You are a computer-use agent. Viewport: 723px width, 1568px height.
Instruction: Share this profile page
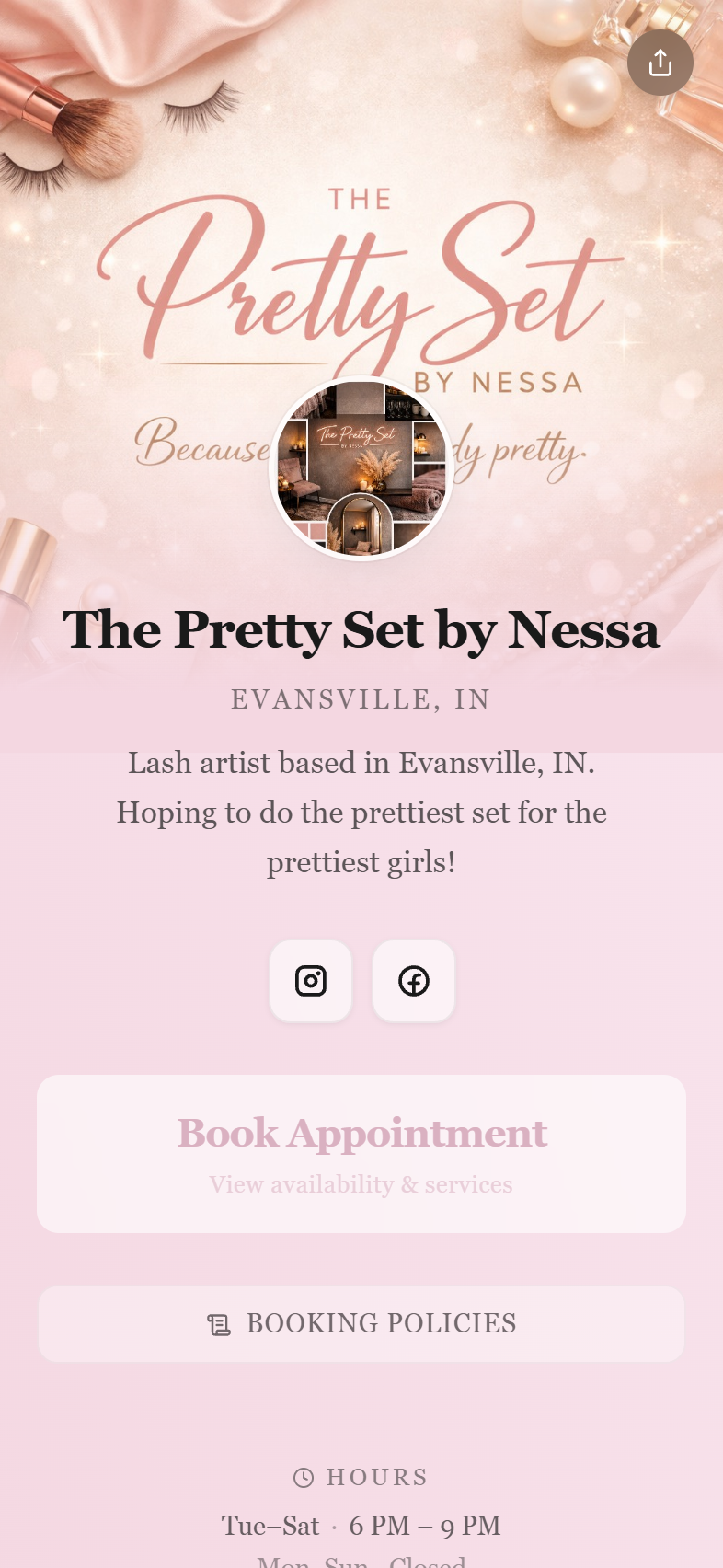click(x=660, y=63)
